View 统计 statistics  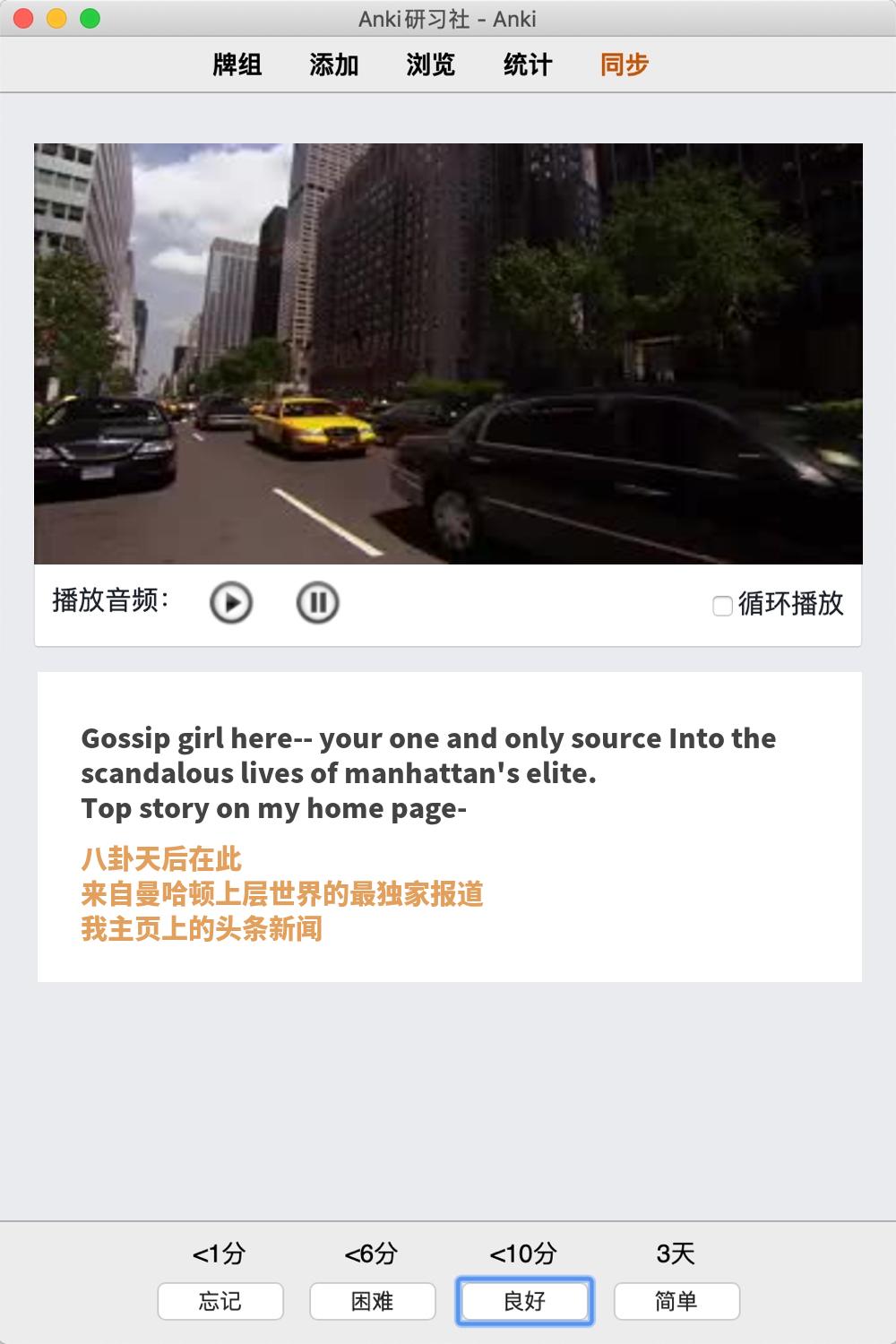(528, 65)
